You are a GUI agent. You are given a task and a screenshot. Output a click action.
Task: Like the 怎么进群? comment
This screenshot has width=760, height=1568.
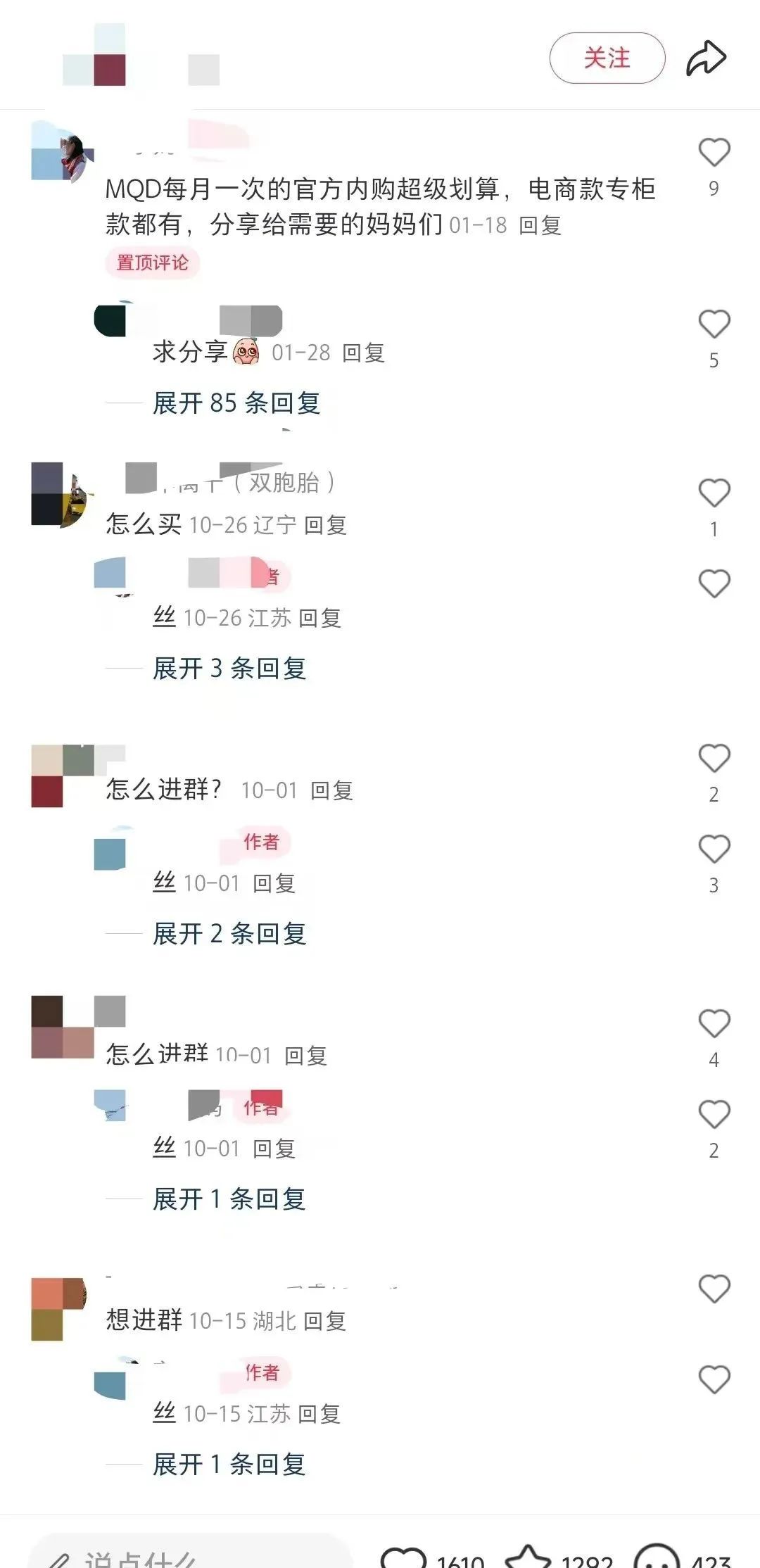pos(714,758)
